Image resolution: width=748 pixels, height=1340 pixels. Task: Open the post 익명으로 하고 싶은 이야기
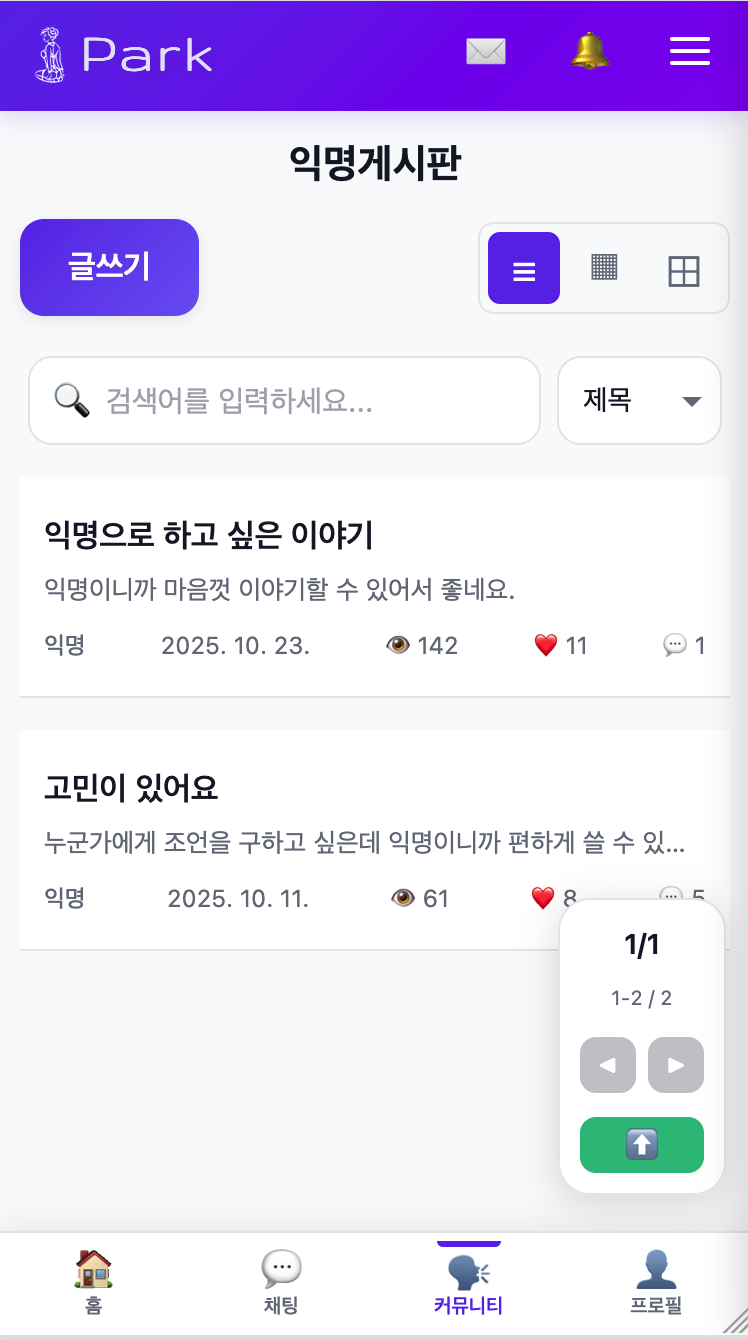[x=209, y=535]
